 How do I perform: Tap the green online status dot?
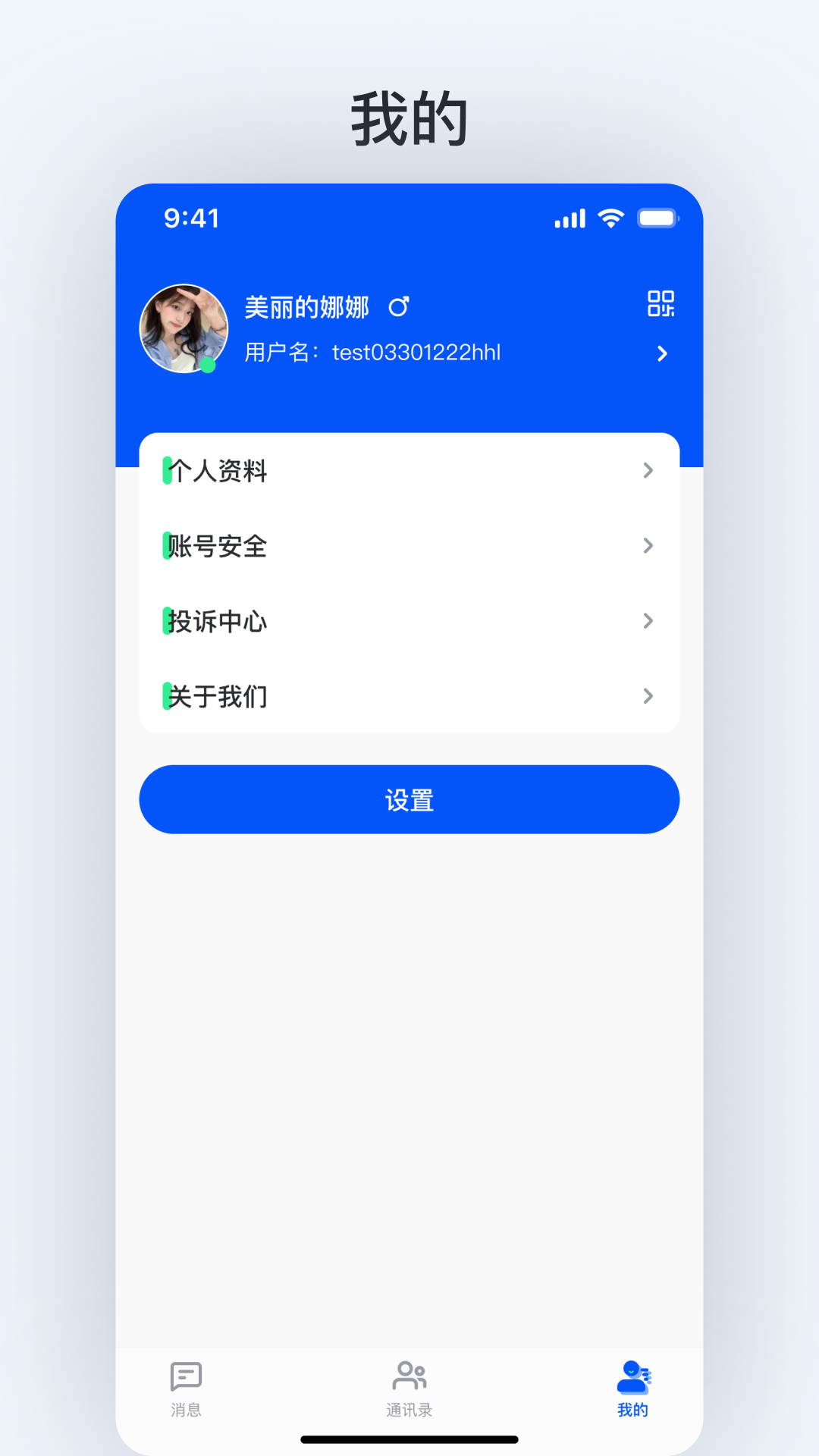pyautogui.click(x=208, y=366)
